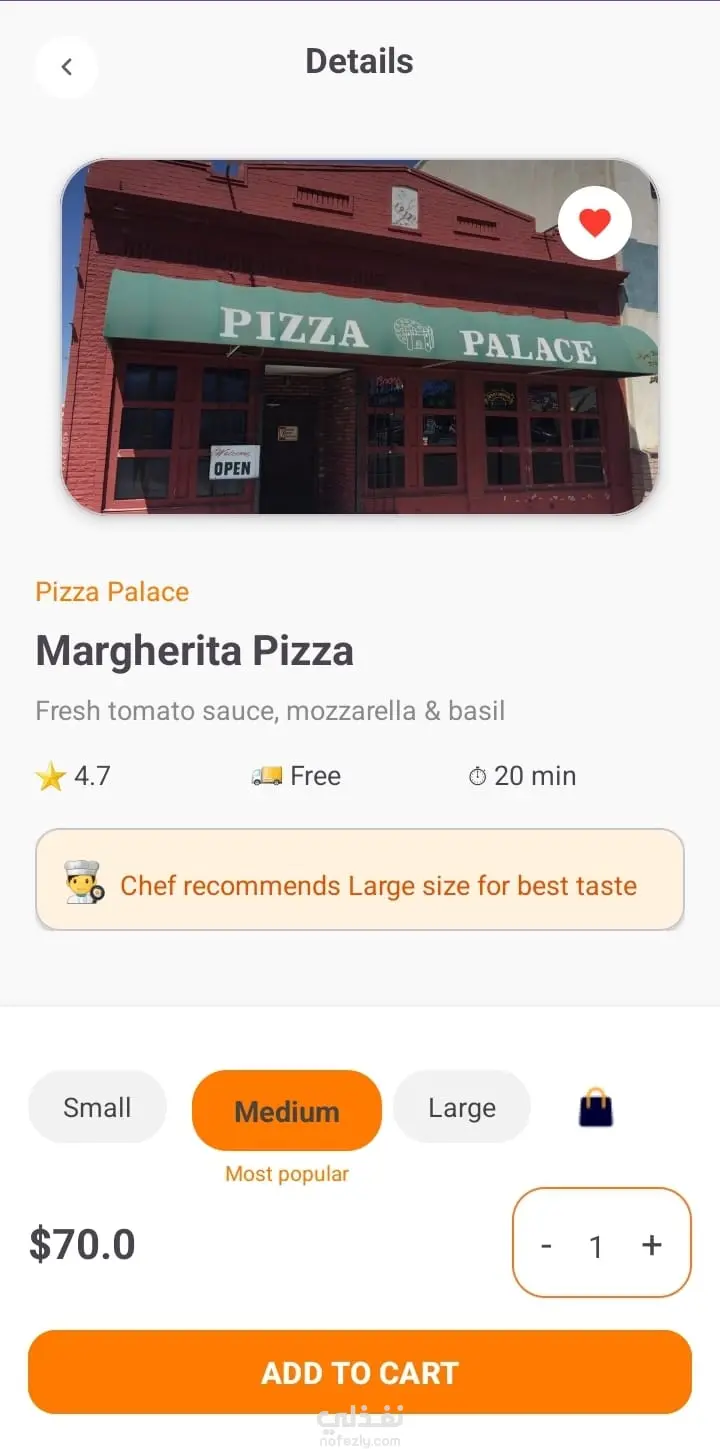
Task: Increase quantity with the plus button
Action: [652, 1245]
